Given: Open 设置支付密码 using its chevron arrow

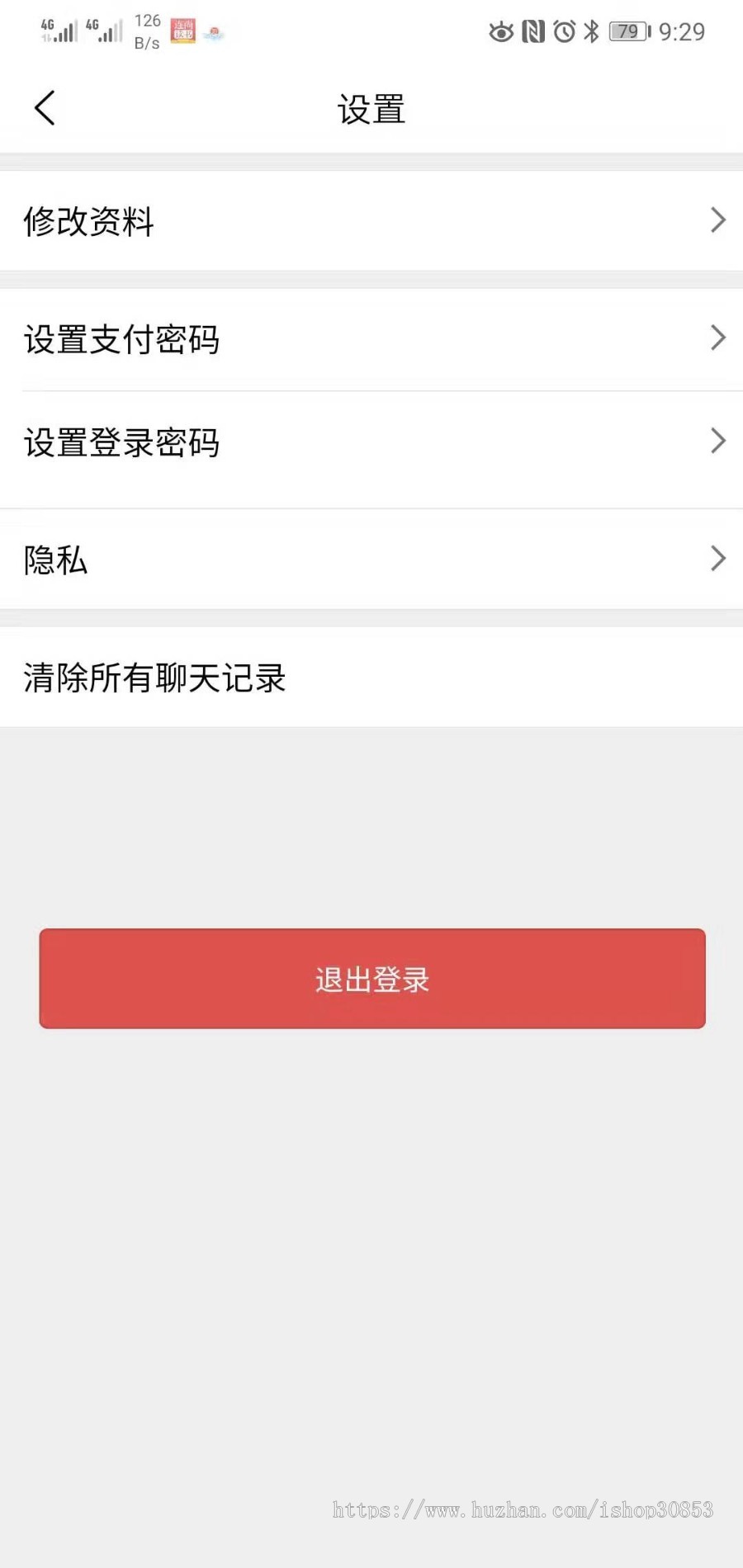Looking at the screenshot, I should click(x=717, y=338).
